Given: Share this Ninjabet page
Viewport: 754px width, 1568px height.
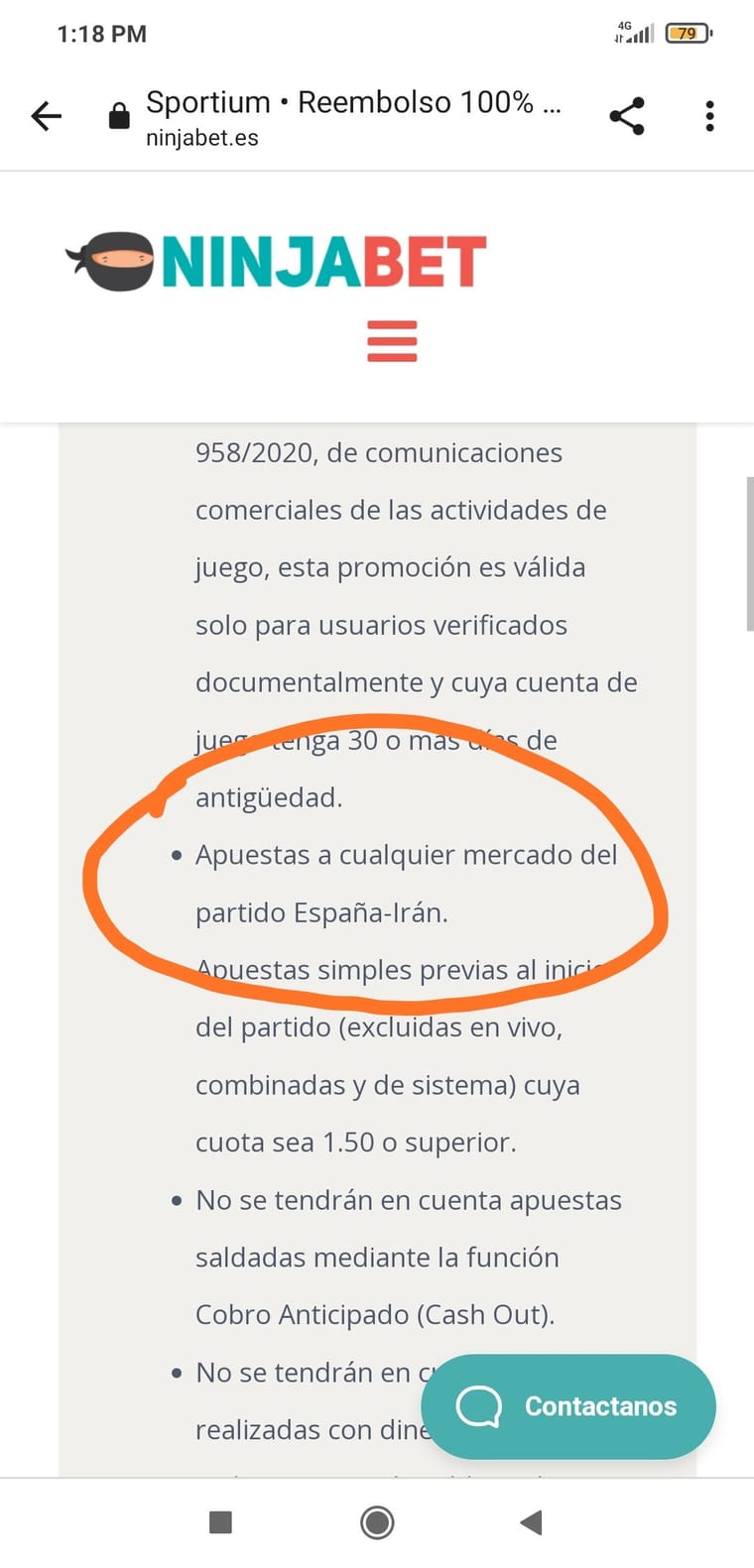Looking at the screenshot, I should click(627, 117).
